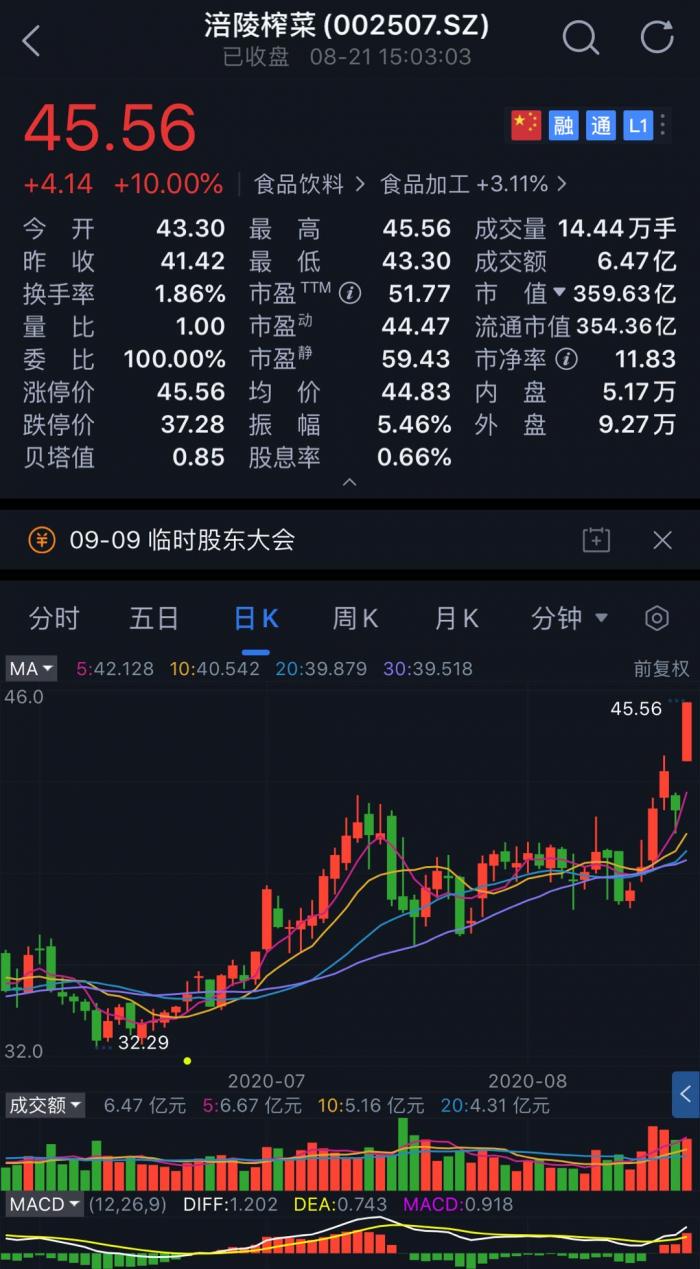Viewport: 700px width, 1269px height.
Task: Open the MA indicator dropdown
Action: pyautogui.click(x=31, y=668)
